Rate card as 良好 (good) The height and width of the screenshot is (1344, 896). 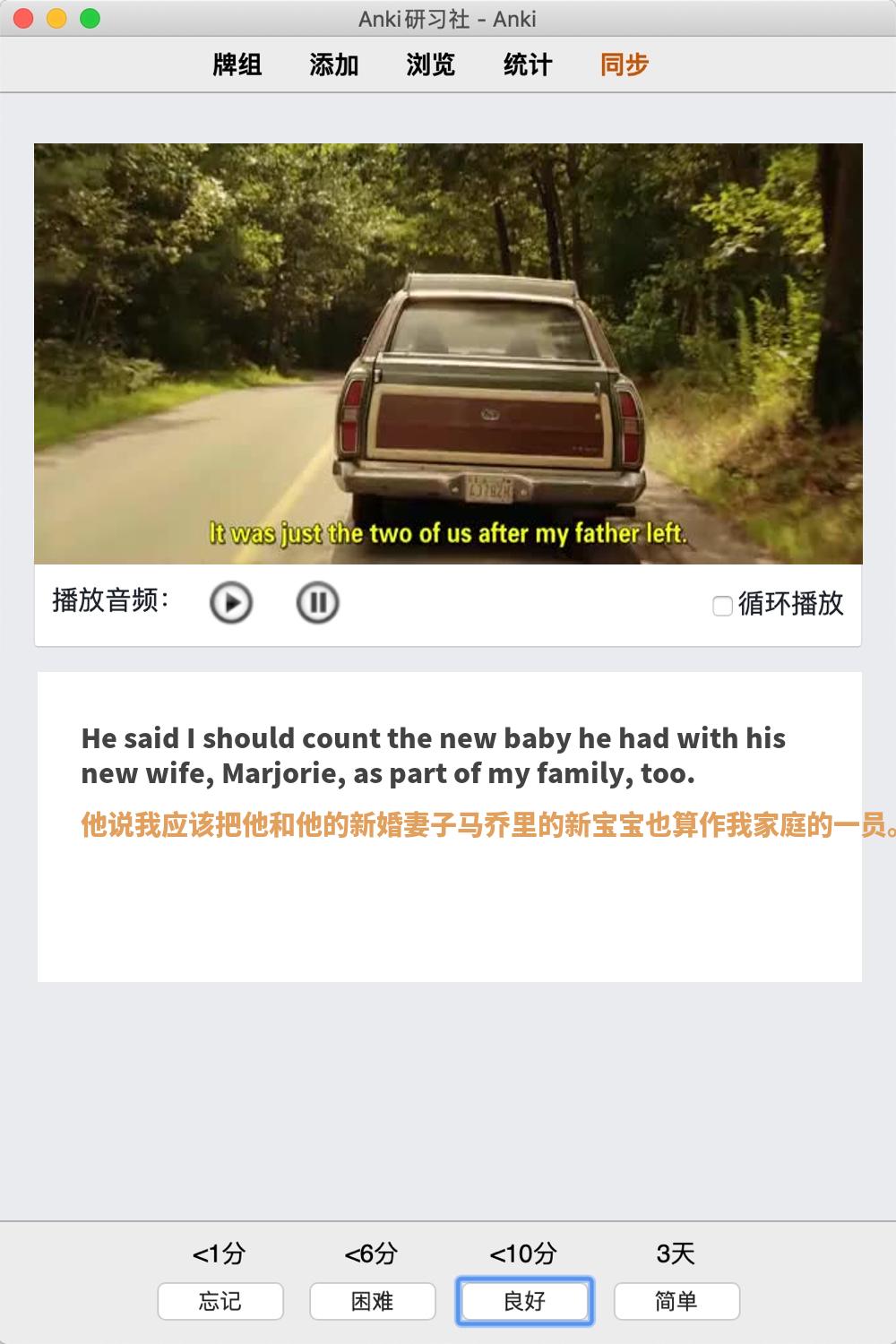point(525,1301)
